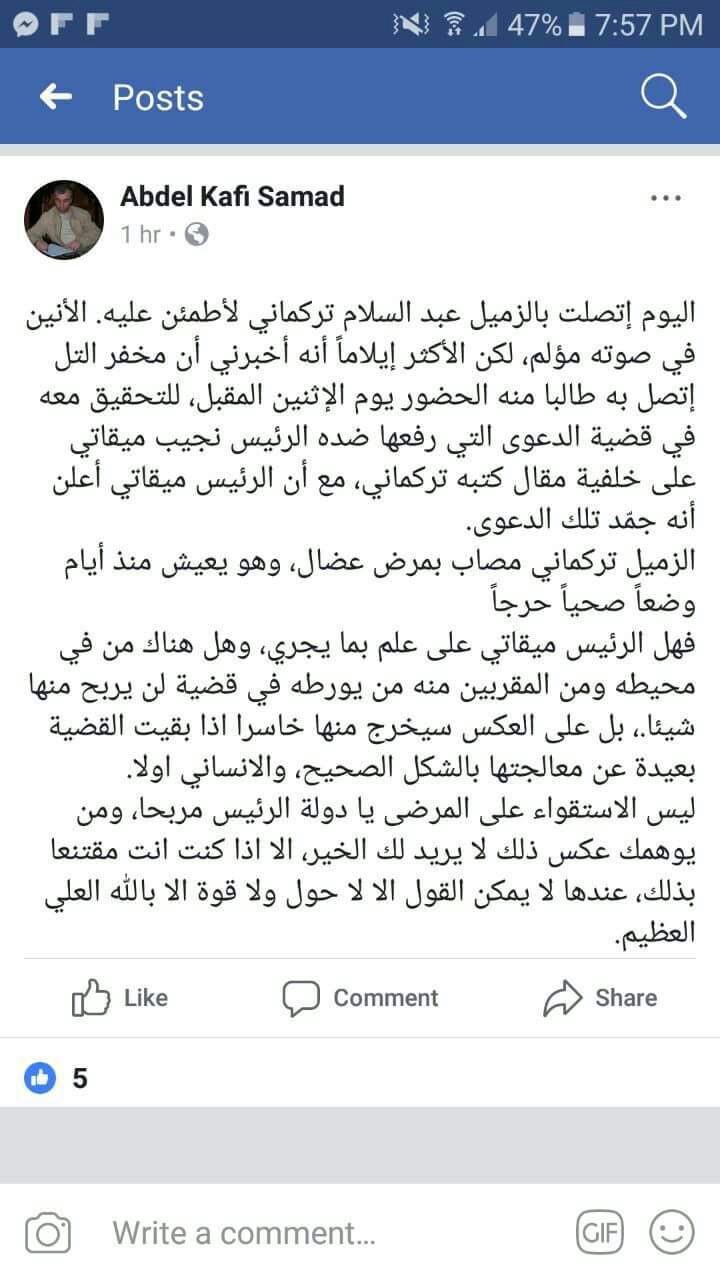Open Abdel Kafi Samad's profile picture
This screenshot has width=720, height=1280.
point(64,220)
